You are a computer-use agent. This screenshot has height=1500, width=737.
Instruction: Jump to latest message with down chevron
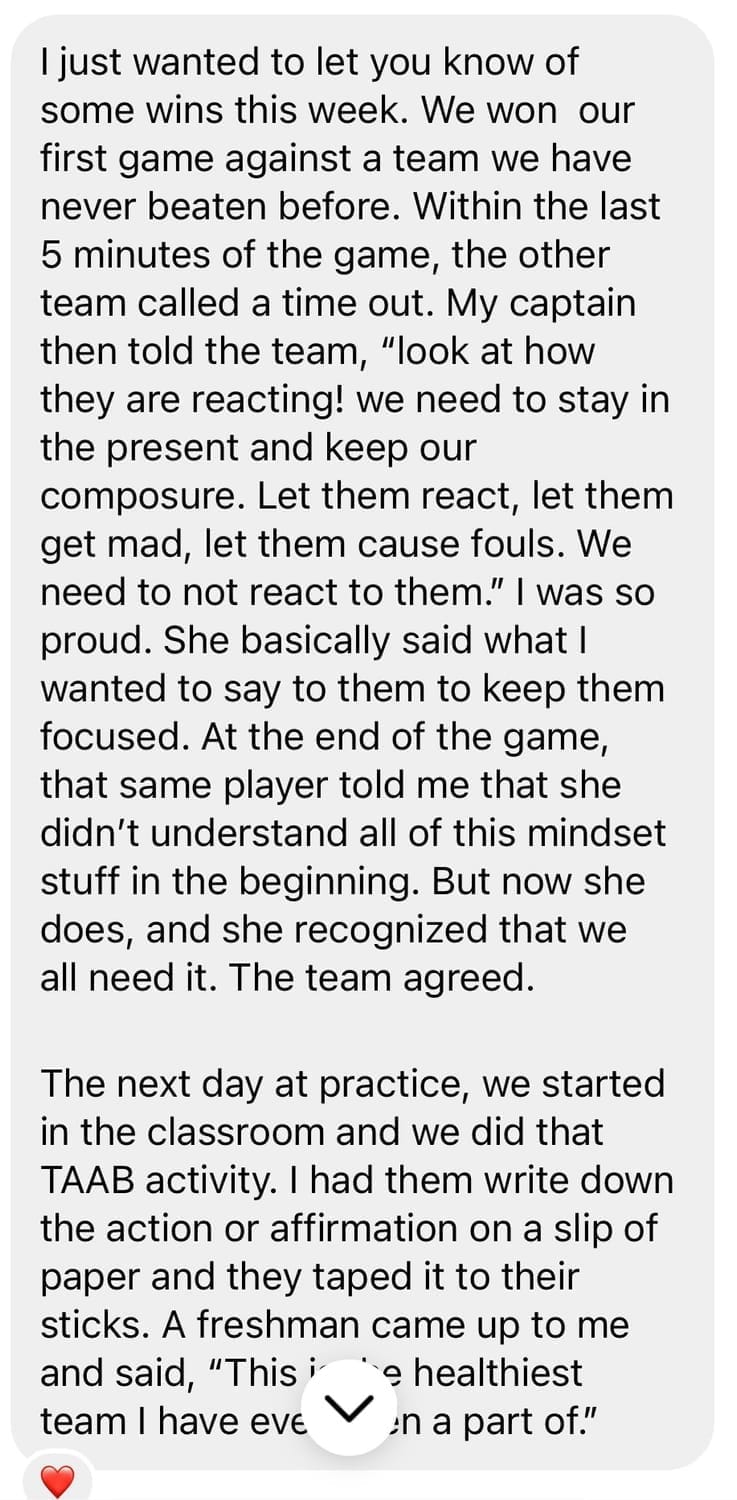pyautogui.click(x=349, y=1408)
